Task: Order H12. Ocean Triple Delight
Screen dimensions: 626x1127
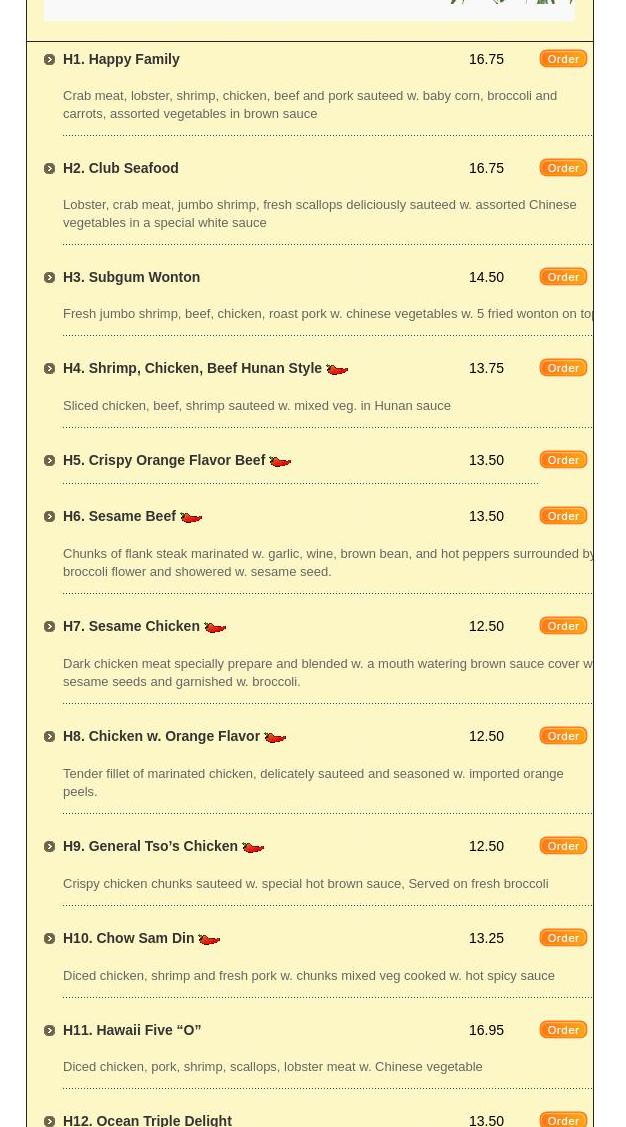Action: click(x=563, y=1120)
